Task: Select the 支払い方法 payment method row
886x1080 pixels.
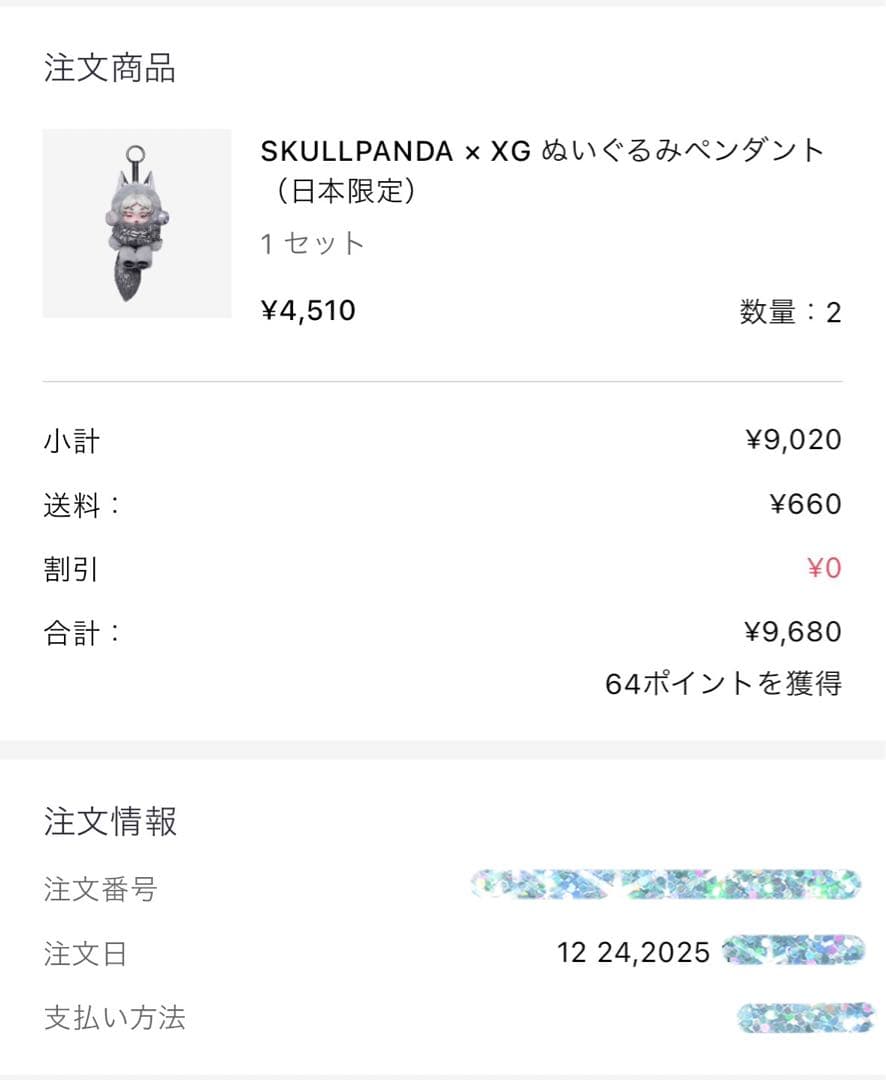Action: (x=113, y=1019)
